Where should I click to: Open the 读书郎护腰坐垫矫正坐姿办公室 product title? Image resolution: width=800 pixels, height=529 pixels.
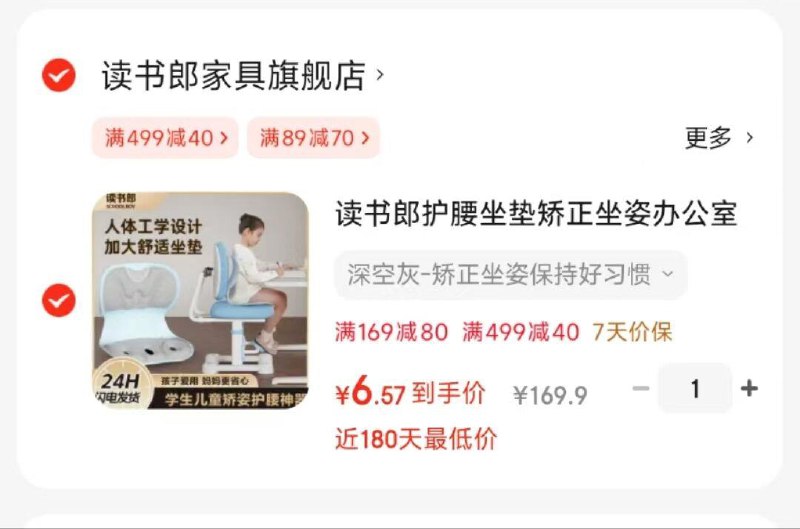535,214
